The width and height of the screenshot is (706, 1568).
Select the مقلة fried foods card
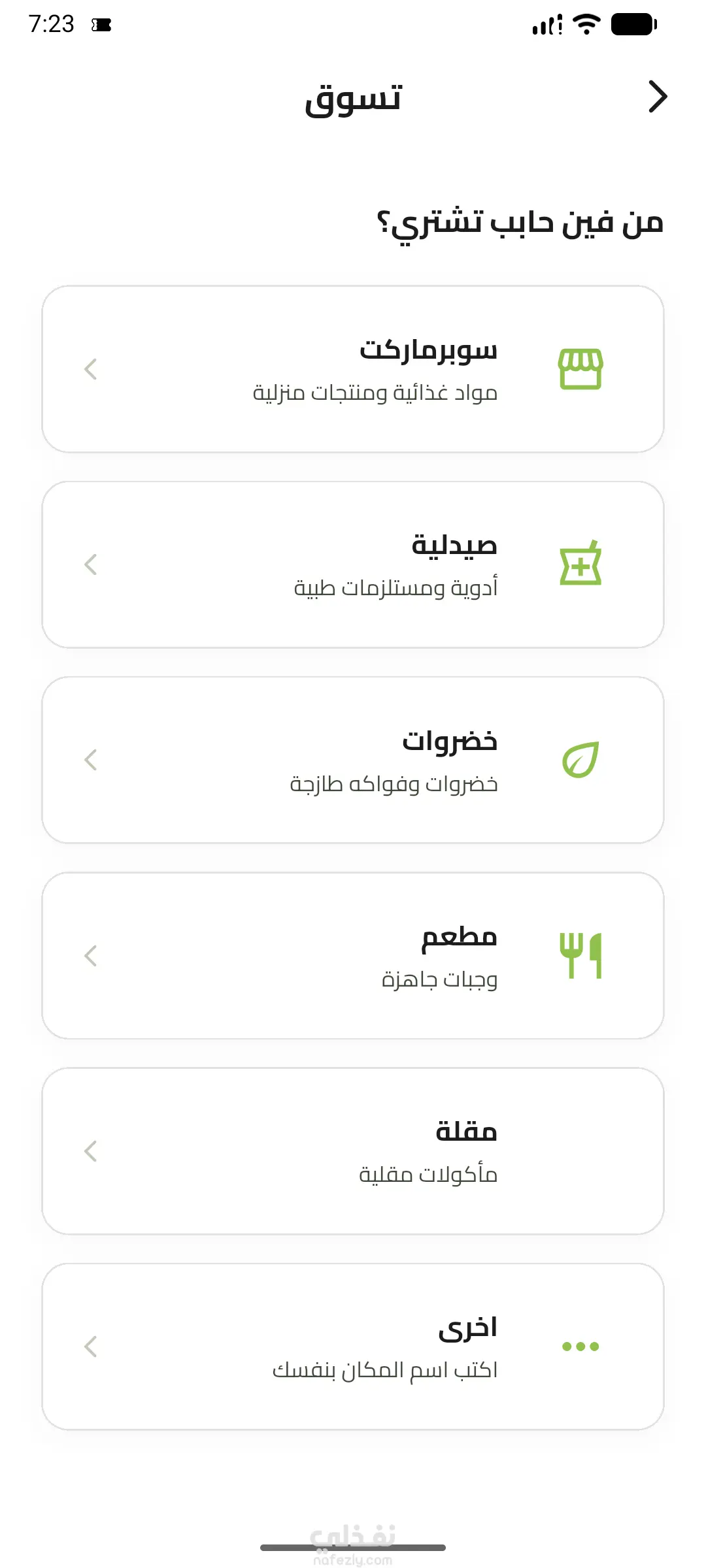[x=353, y=1151]
